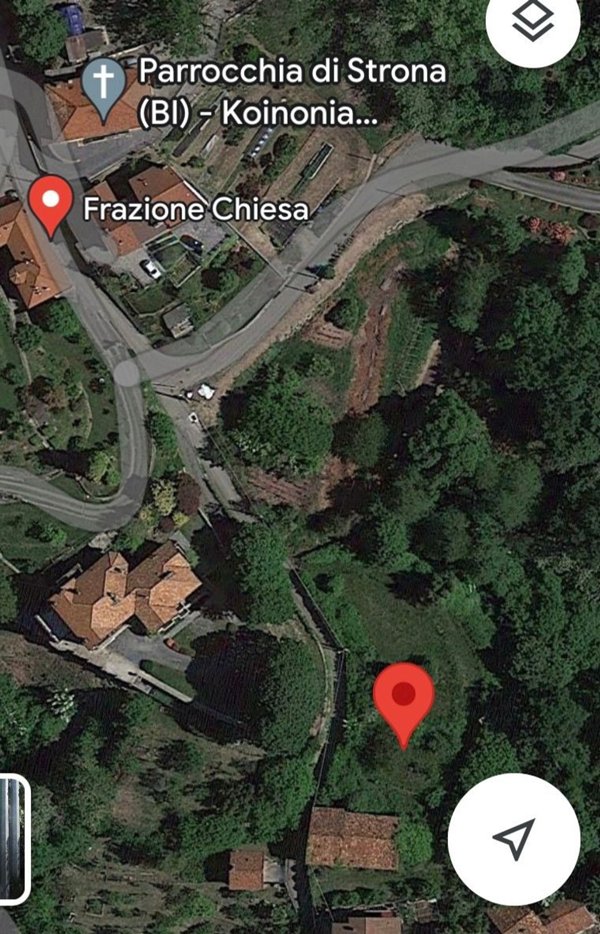The height and width of the screenshot is (934, 600).
Task: Center map on my location
Action: coord(514,838)
